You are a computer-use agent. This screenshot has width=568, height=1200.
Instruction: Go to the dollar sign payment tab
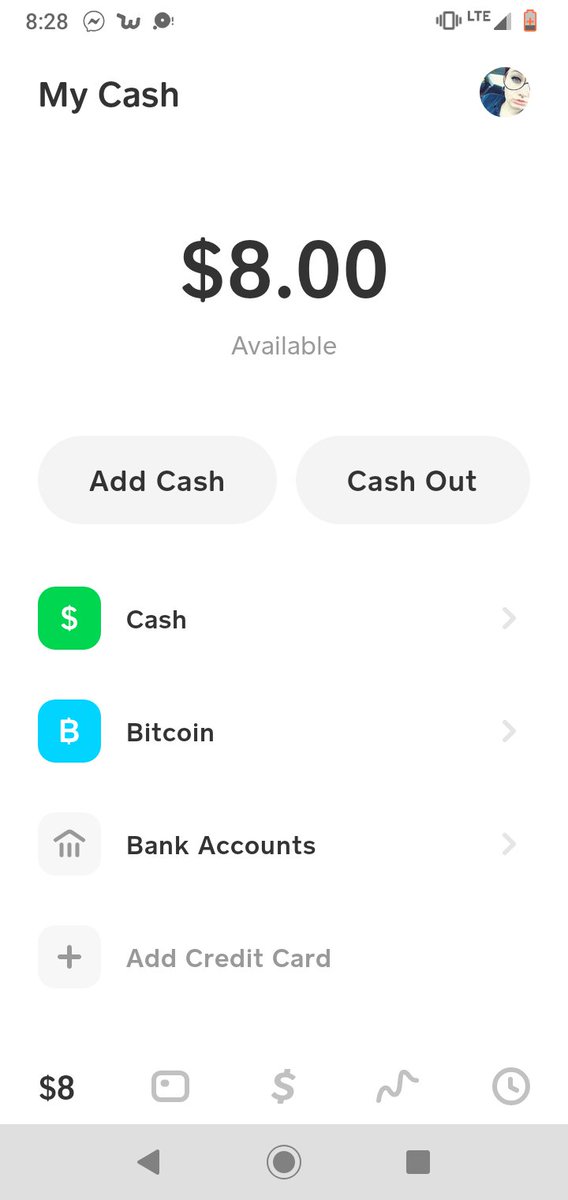(284, 1087)
